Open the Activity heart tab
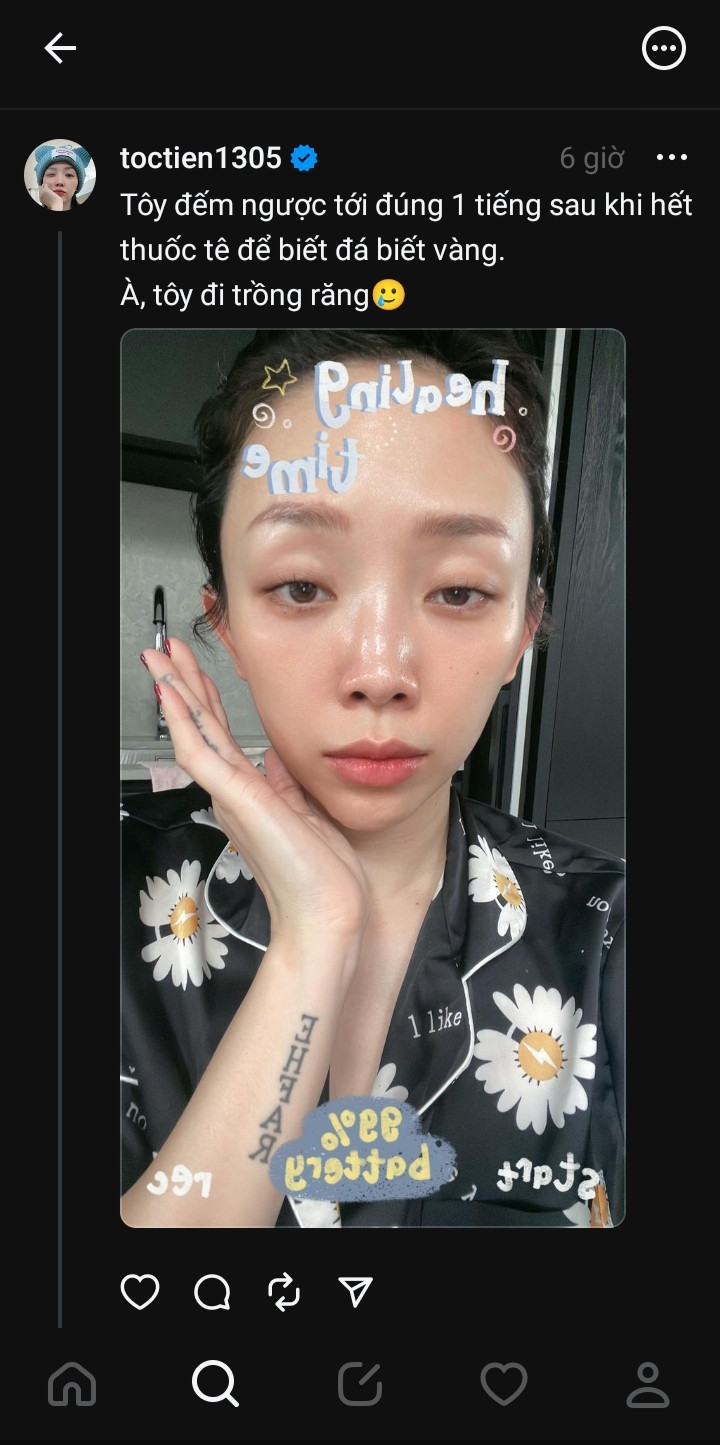The width and height of the screenshot is (720, 1445). tap(503, 1385)
